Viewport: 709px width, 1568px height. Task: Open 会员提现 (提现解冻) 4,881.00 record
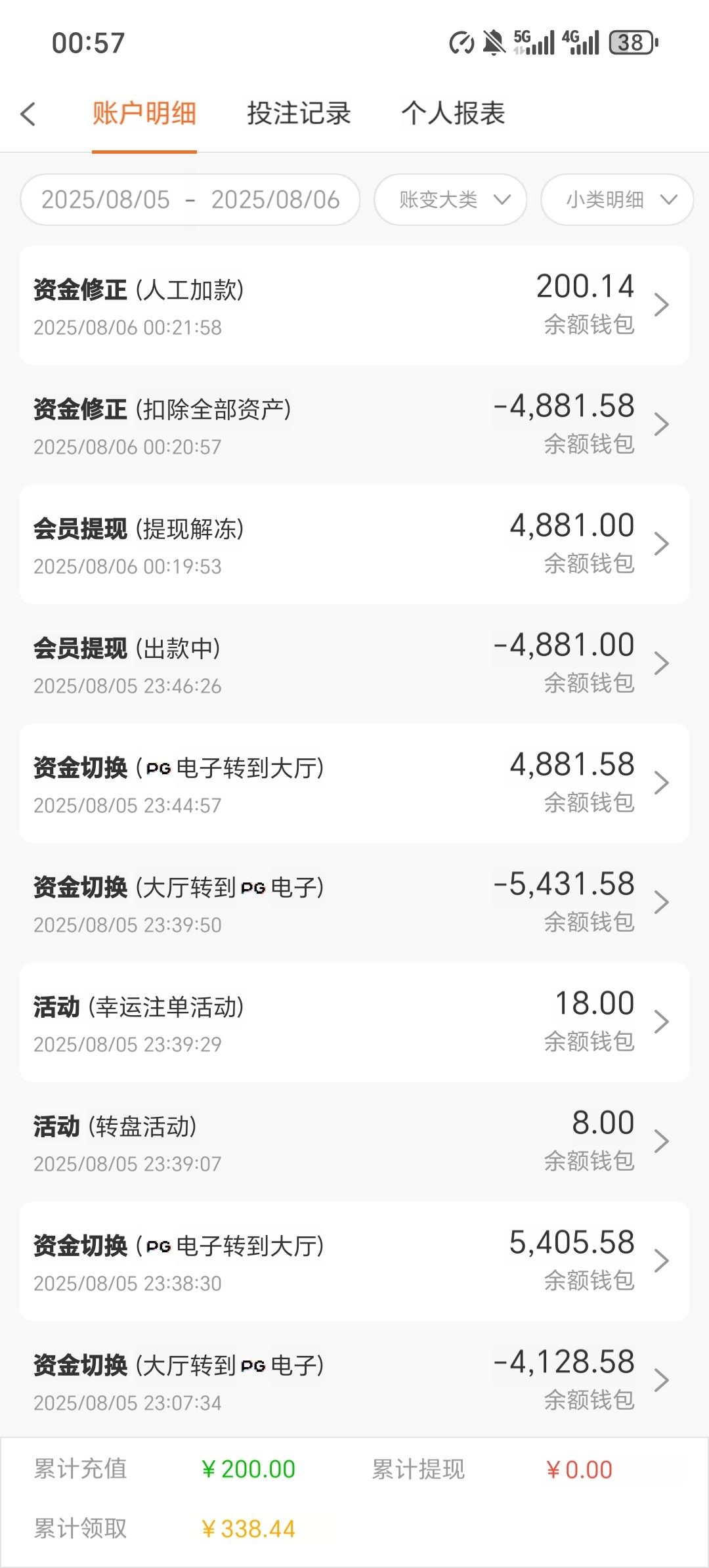tap(354, 544)
